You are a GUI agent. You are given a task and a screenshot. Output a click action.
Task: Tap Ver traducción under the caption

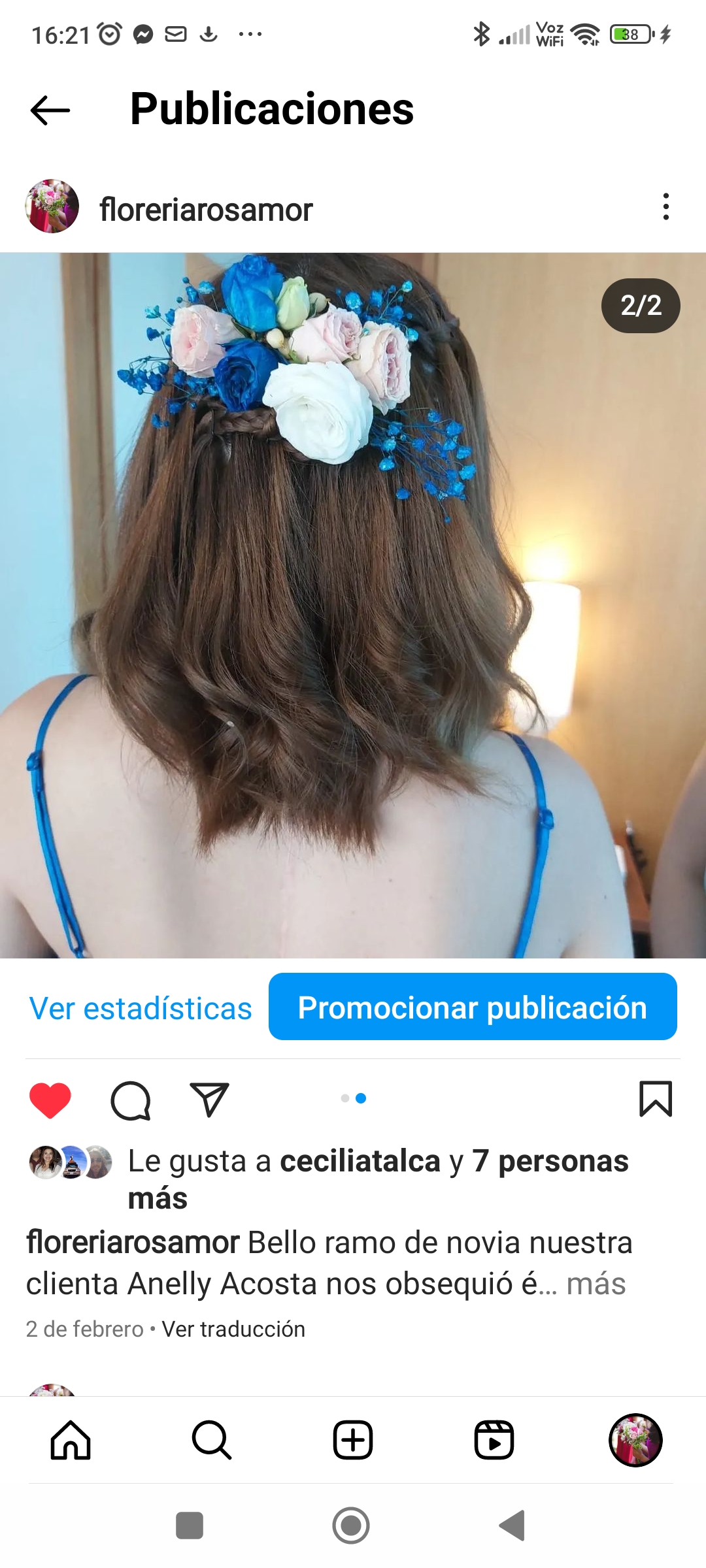point(233,1329)
